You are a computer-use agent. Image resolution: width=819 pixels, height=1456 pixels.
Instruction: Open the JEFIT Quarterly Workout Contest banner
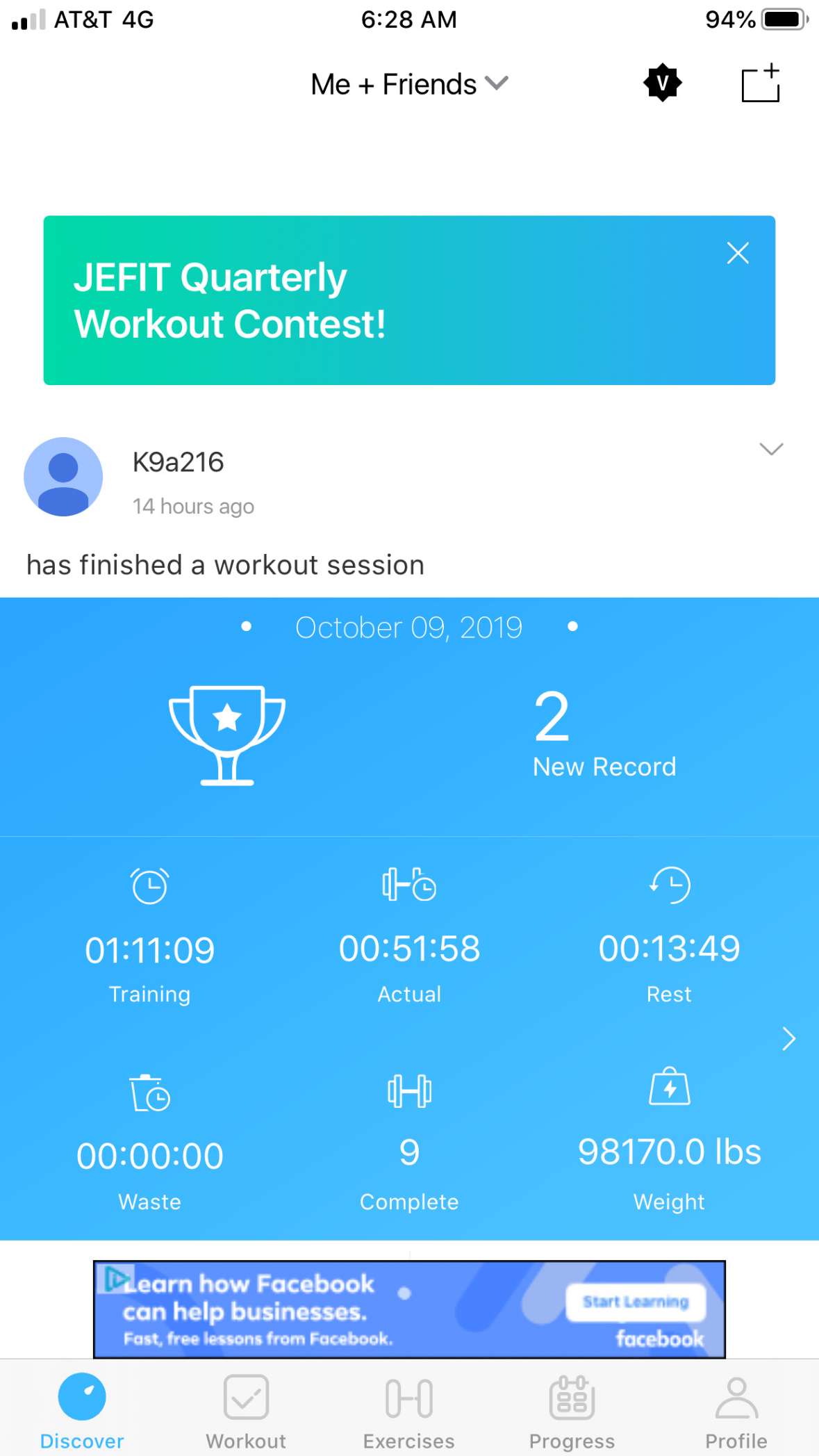[347, 300]
